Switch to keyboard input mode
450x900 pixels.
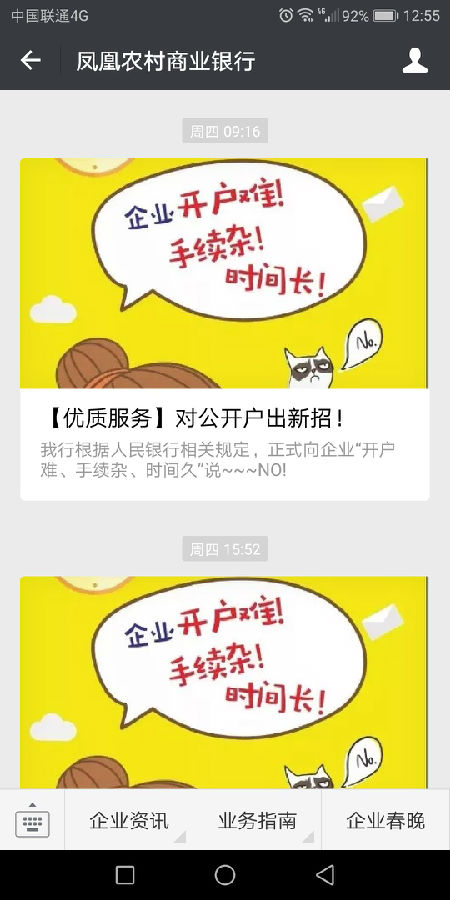[32, 820]
